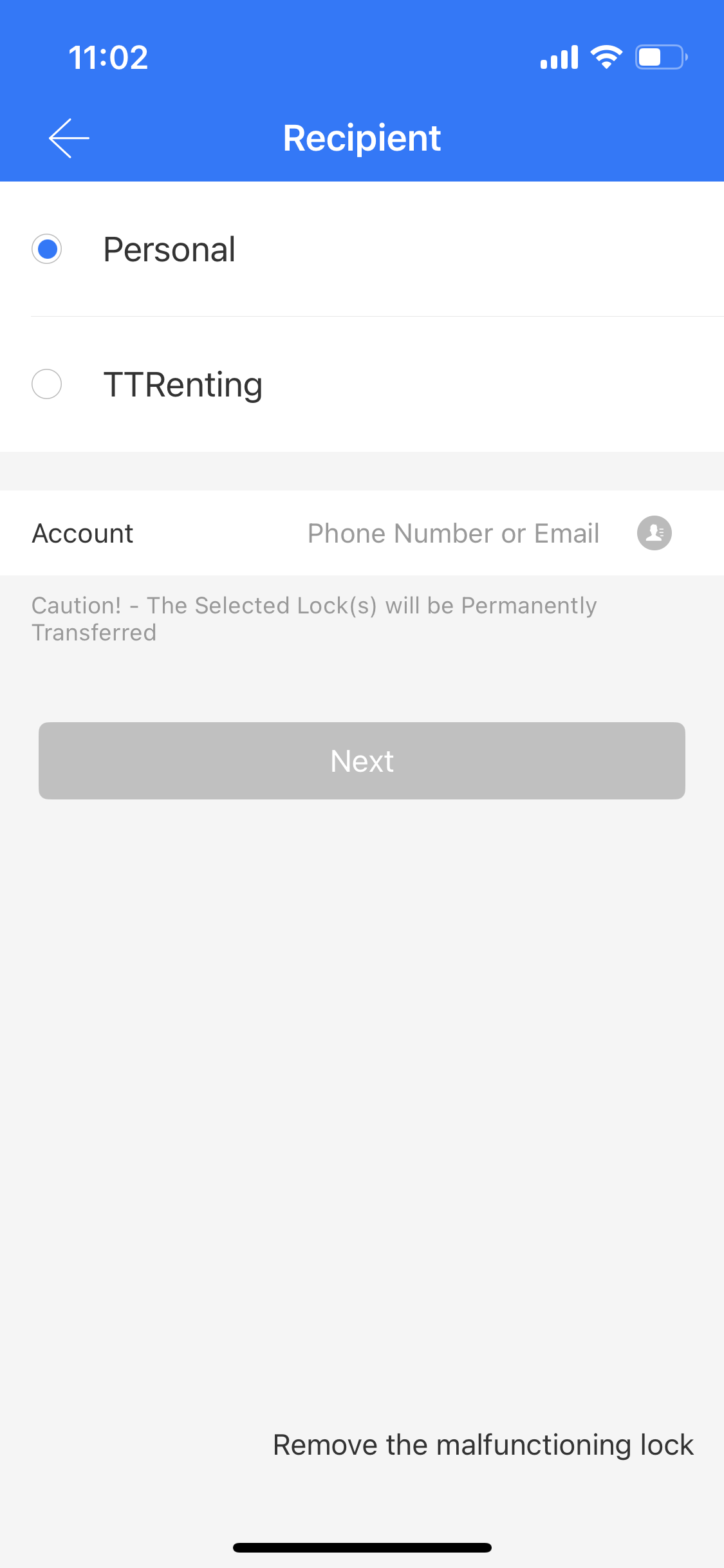Choose the TTRenting recipient option
The width and height of the screenshot is (724, 1568).
[362, 384]
